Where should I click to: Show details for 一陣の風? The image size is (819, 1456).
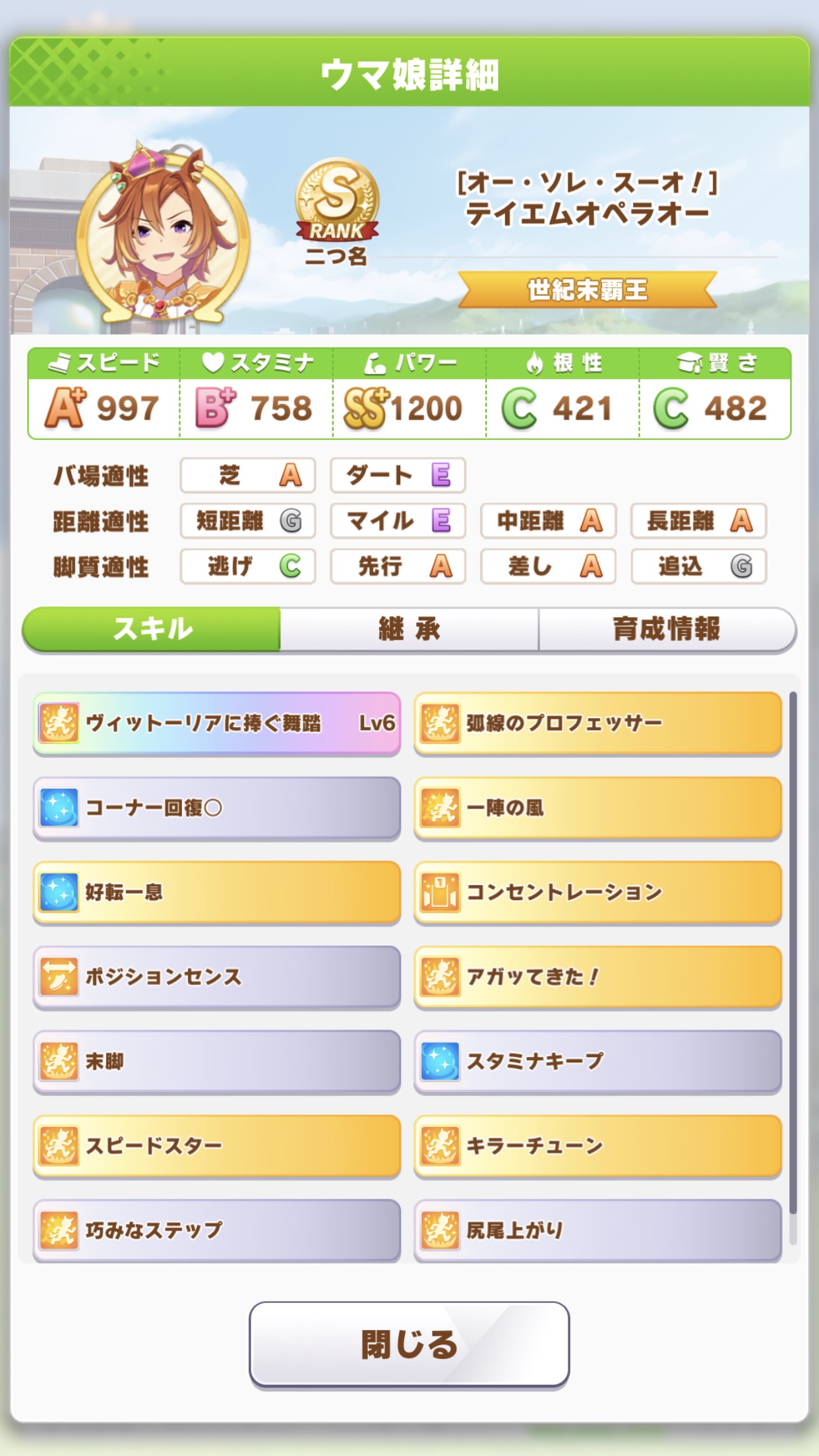[597, 808]
